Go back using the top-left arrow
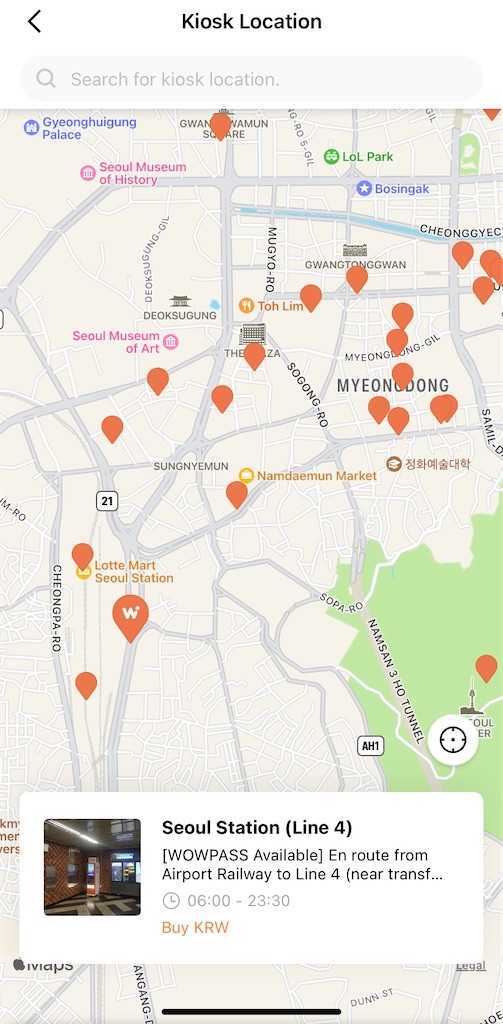Viewport: 503px width, 1024px height. (x=34, y=22)
